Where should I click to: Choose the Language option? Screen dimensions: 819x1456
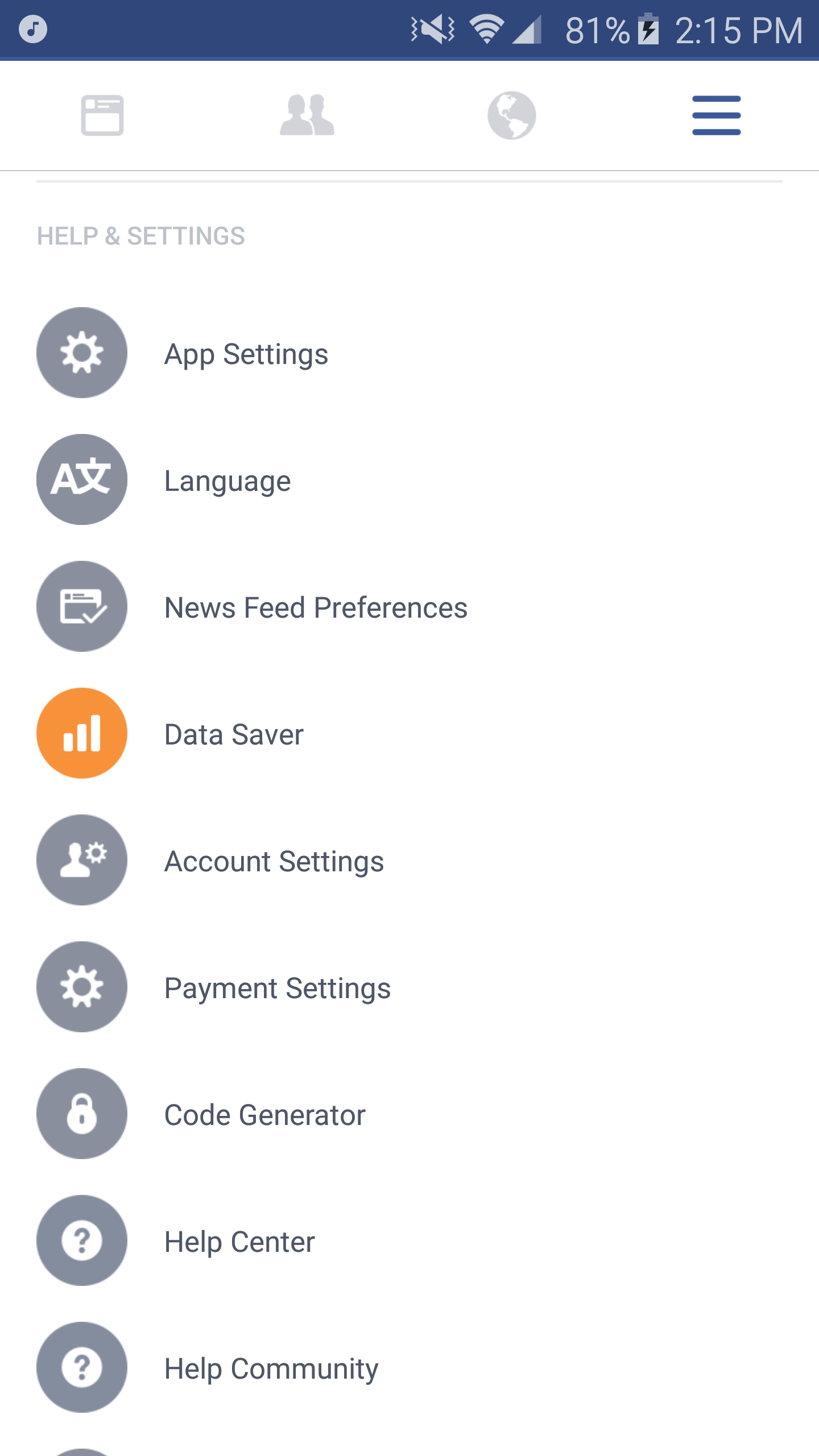pyautogui.click(x=227, y=481)
